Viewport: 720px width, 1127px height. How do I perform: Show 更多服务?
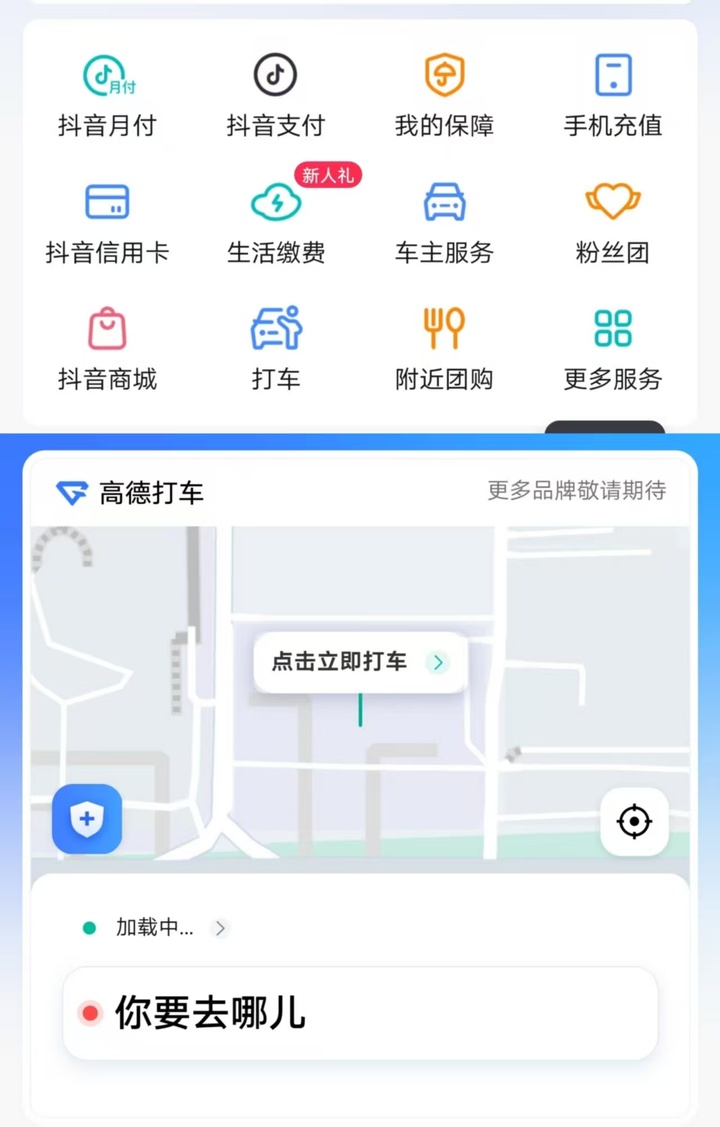click(613, 349)
